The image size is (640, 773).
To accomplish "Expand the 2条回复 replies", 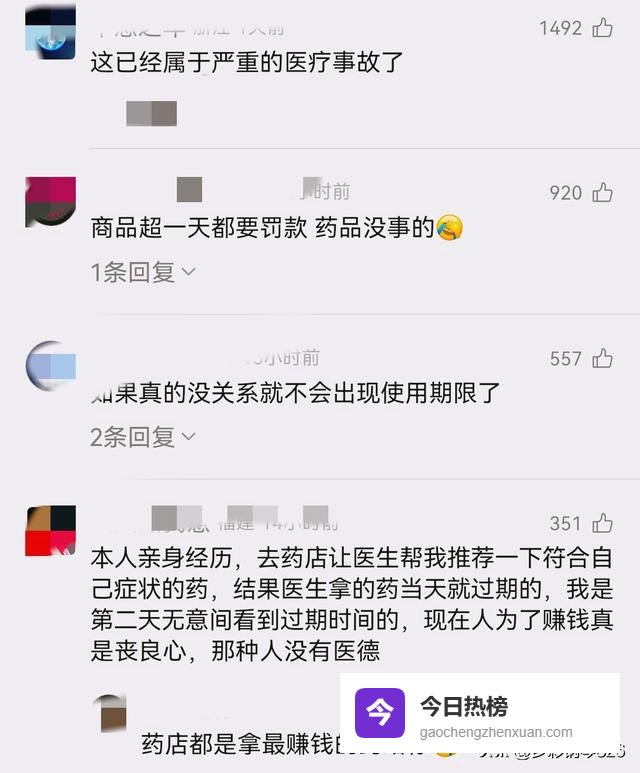I will click(143, 436).
